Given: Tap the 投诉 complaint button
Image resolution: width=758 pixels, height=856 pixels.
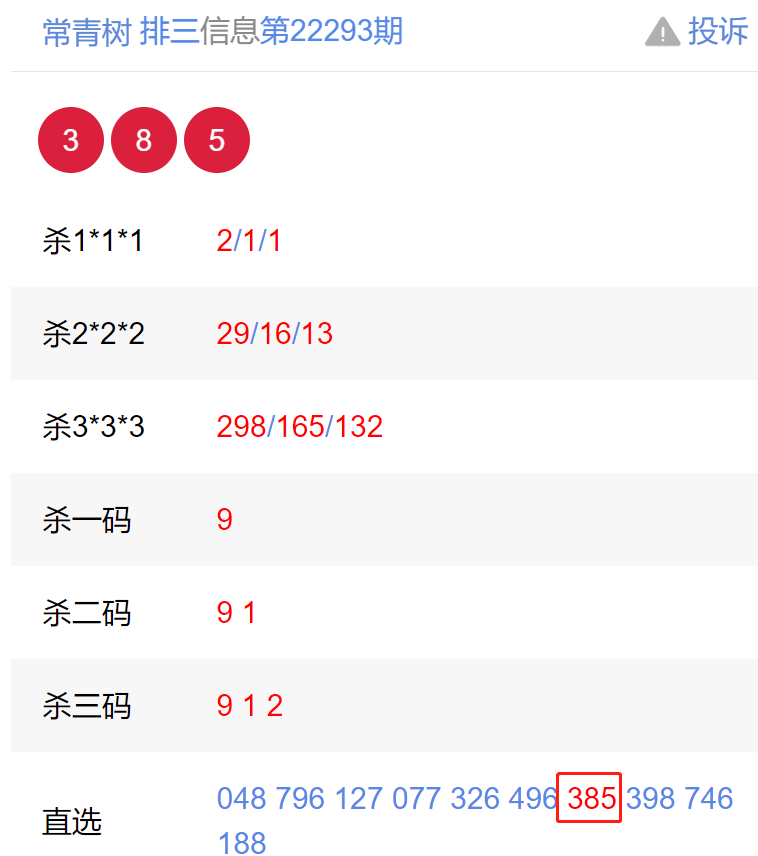Looking at the screenshot, I should 698,32.
